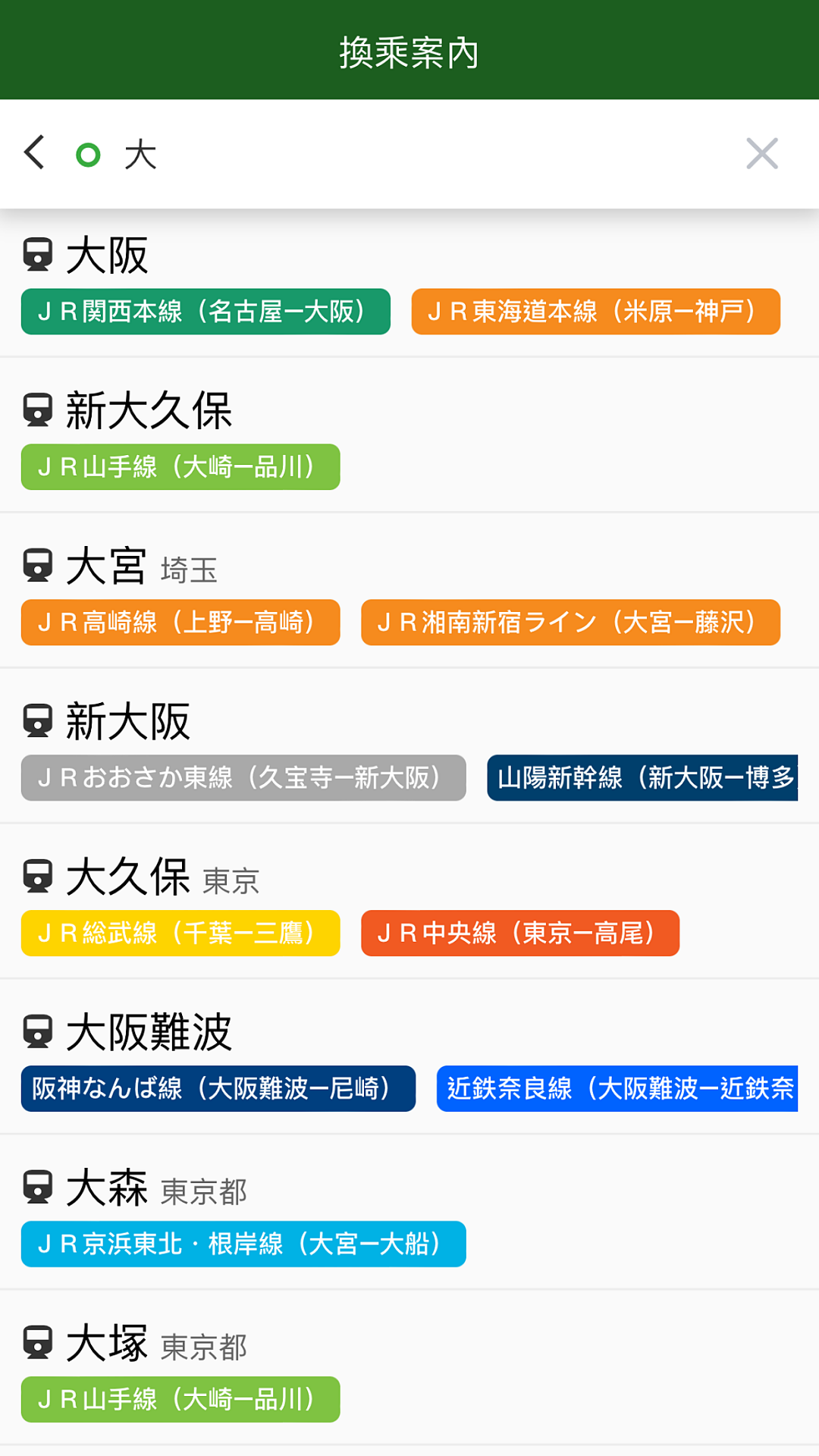Select ＪＲ山手線 under 新大久保

[180, 467]
